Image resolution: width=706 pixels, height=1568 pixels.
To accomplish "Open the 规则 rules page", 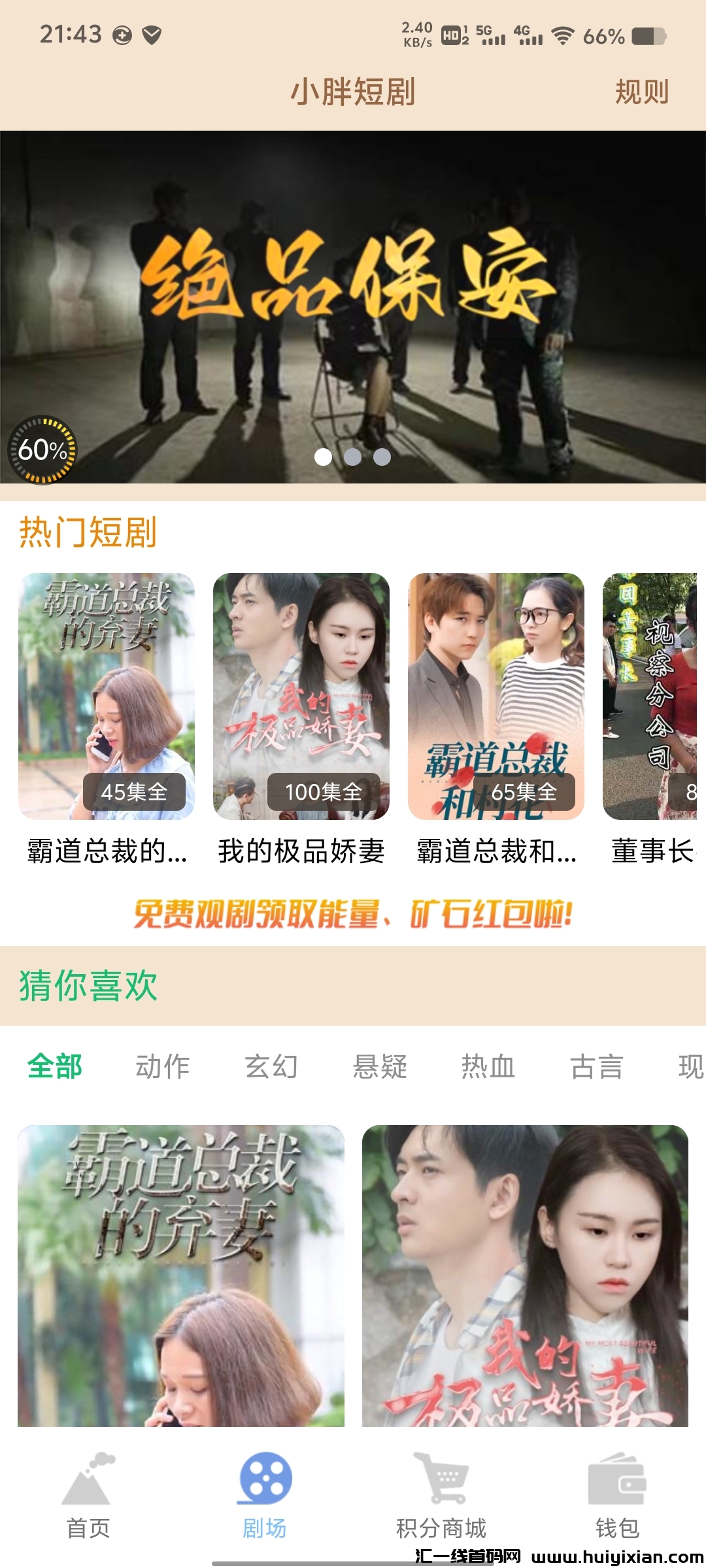I will click(641, 92).
